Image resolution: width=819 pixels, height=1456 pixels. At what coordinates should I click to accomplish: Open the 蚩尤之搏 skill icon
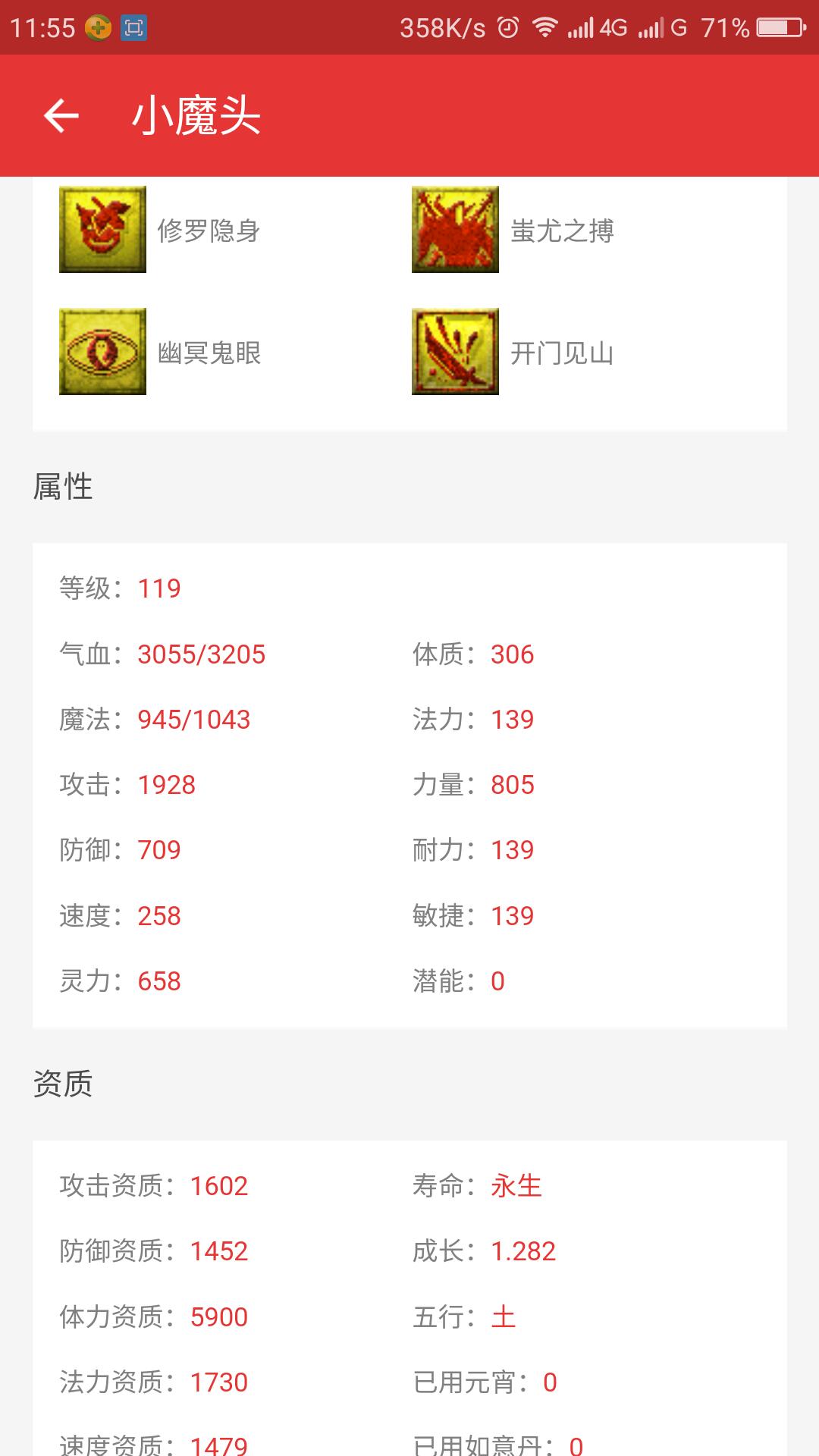455,229
